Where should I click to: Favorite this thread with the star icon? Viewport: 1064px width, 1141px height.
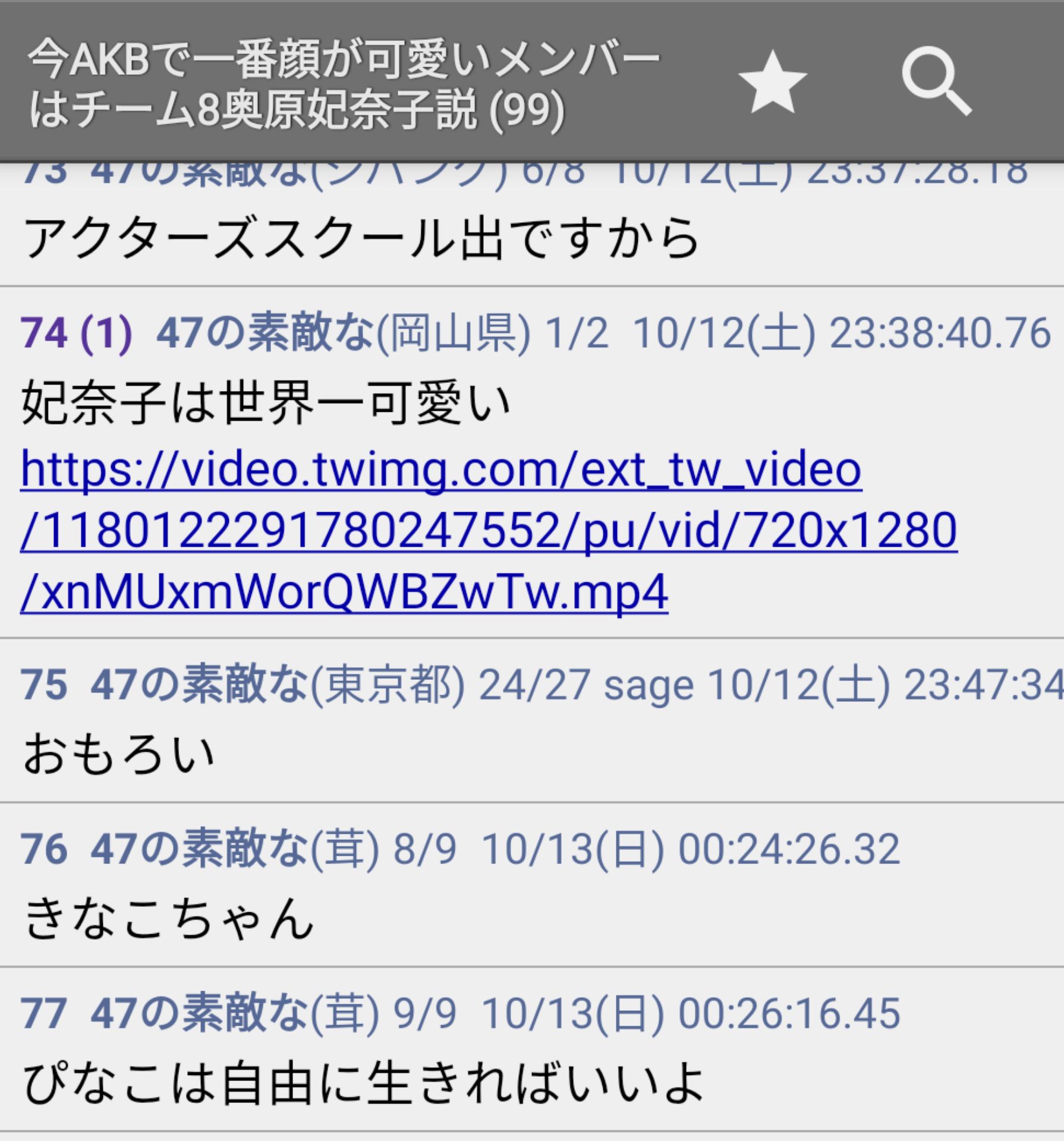[x=772, y=82]
